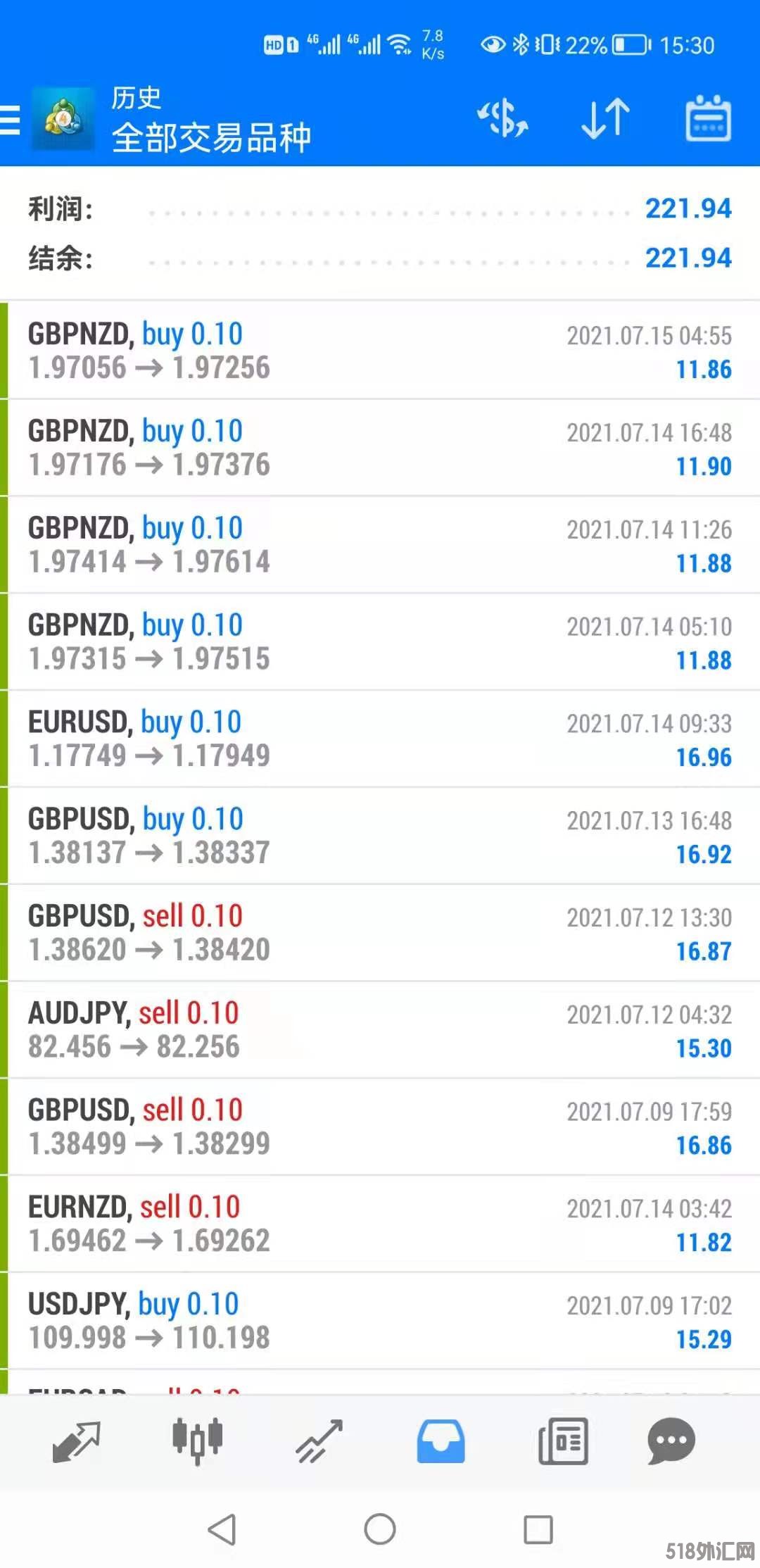
Task: Open the Chat messages tab
Action: (x=671, y=1441)
